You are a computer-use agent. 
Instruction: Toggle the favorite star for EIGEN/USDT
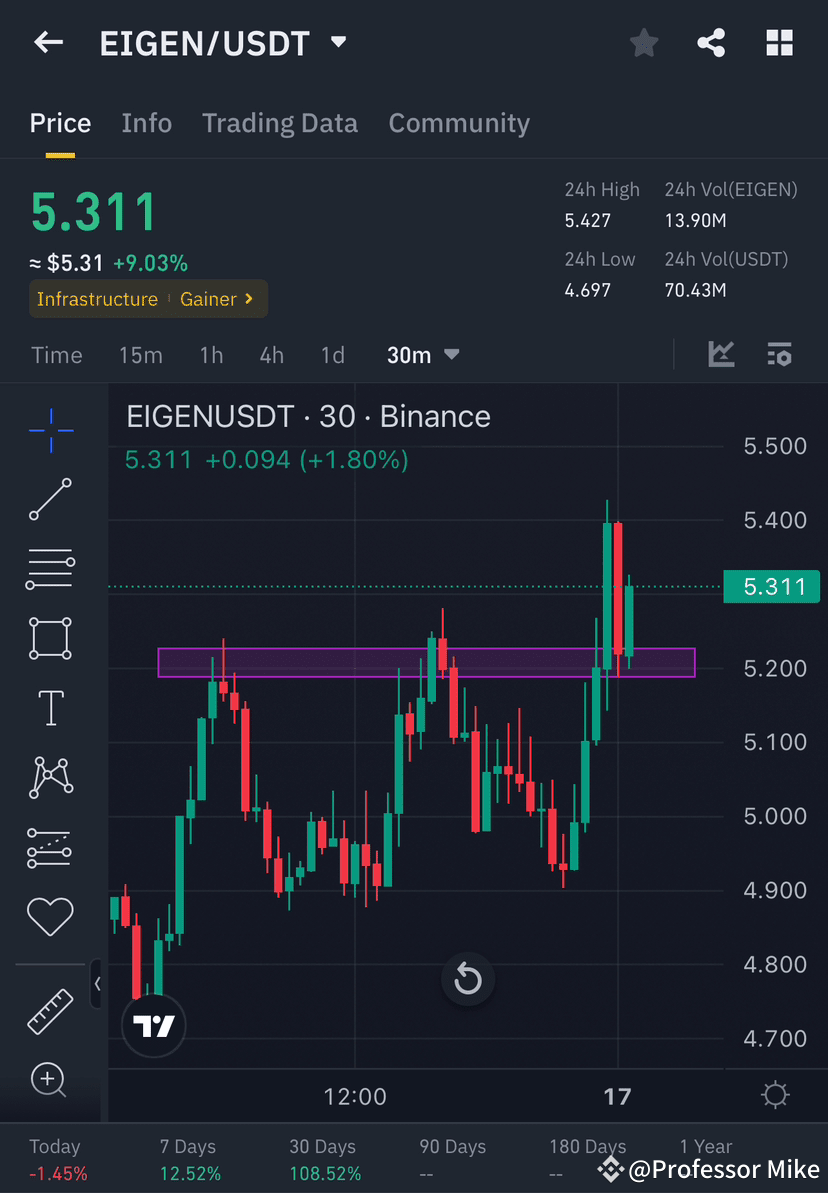pos(643,42)
